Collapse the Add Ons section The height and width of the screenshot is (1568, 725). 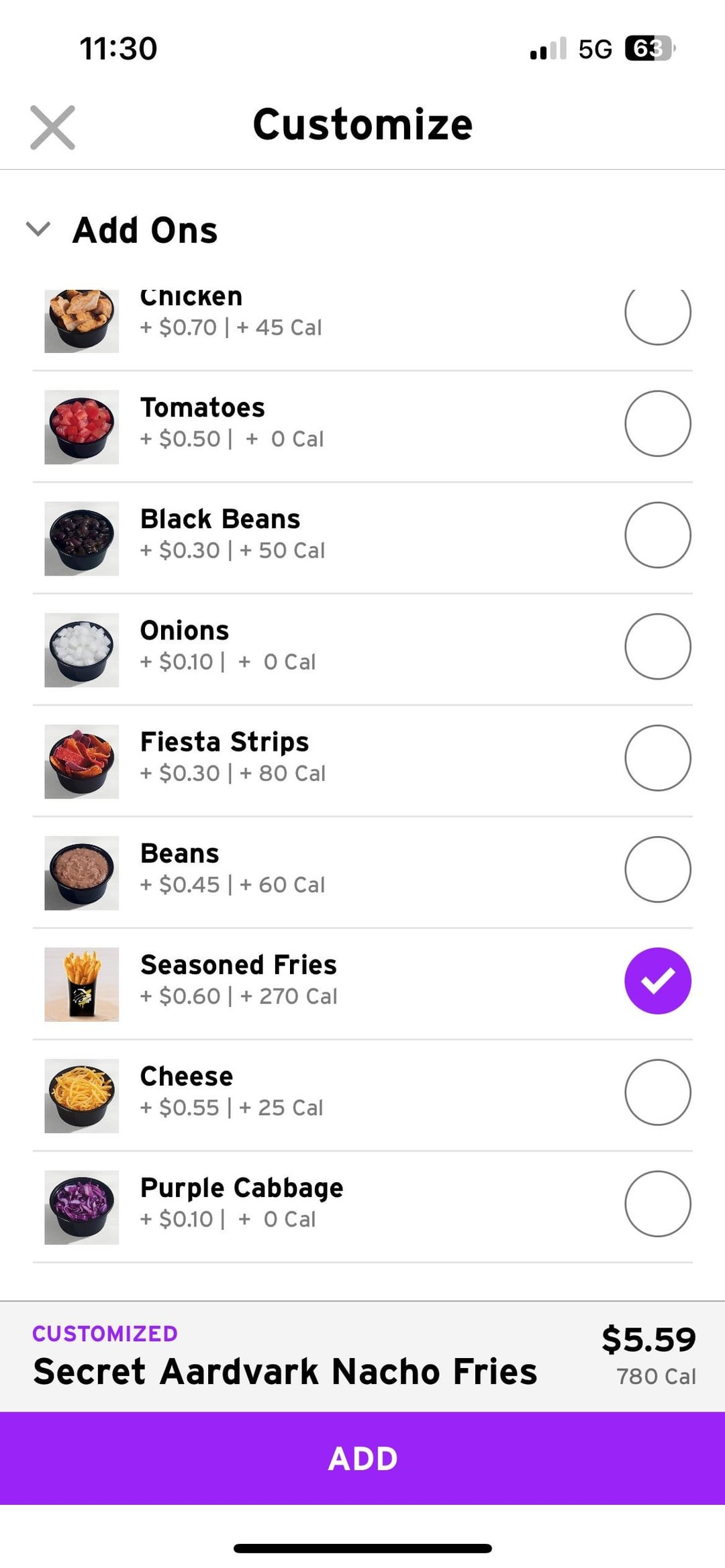(x=38, y=229)
